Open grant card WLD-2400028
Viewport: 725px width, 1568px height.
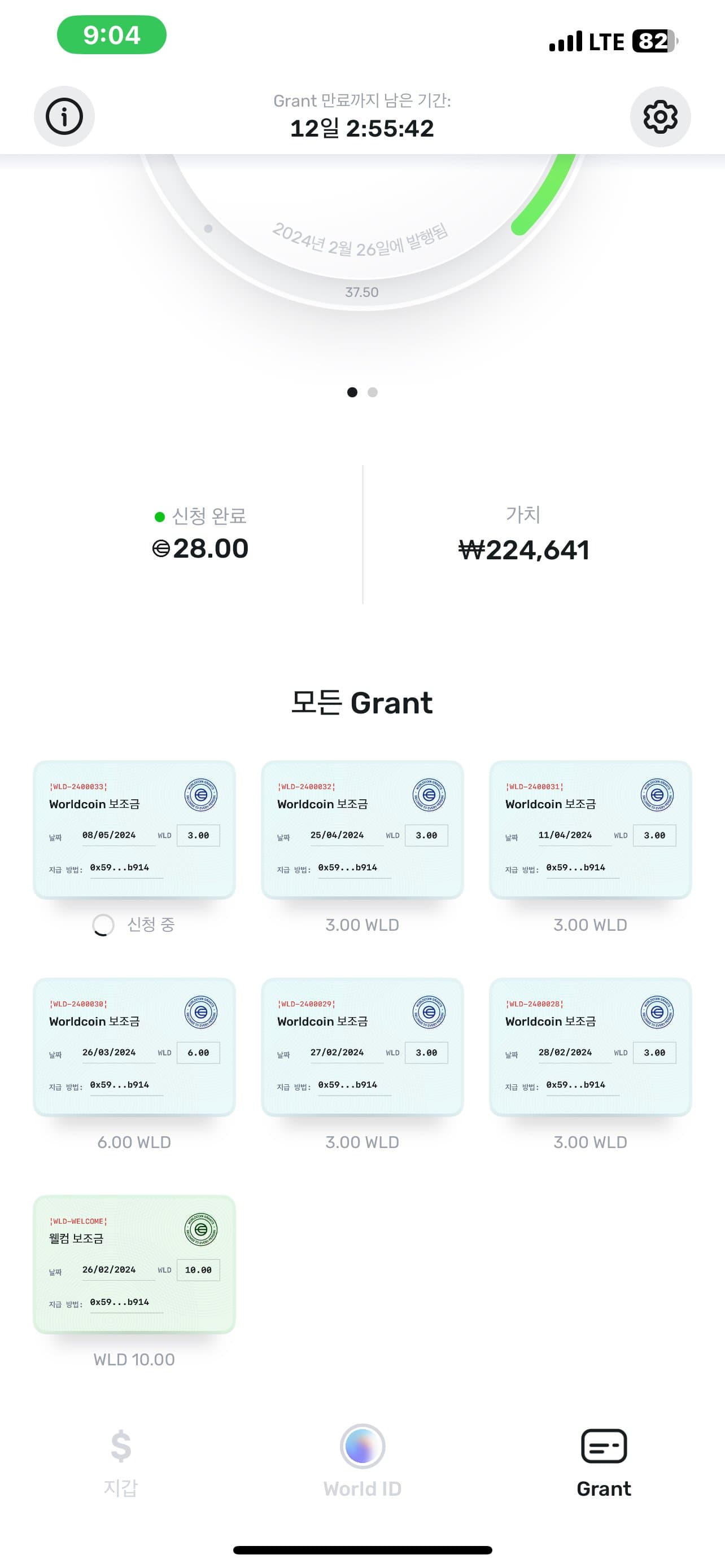(590, 1047)
